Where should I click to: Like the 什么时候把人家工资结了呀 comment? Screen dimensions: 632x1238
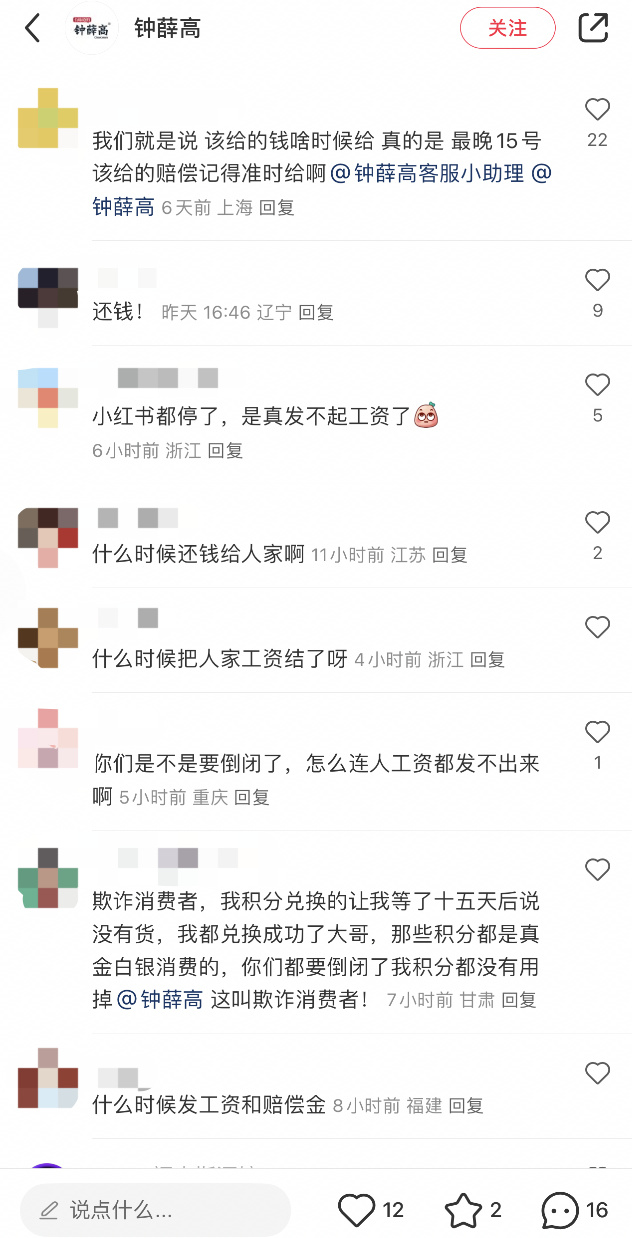tap(597, 628)
